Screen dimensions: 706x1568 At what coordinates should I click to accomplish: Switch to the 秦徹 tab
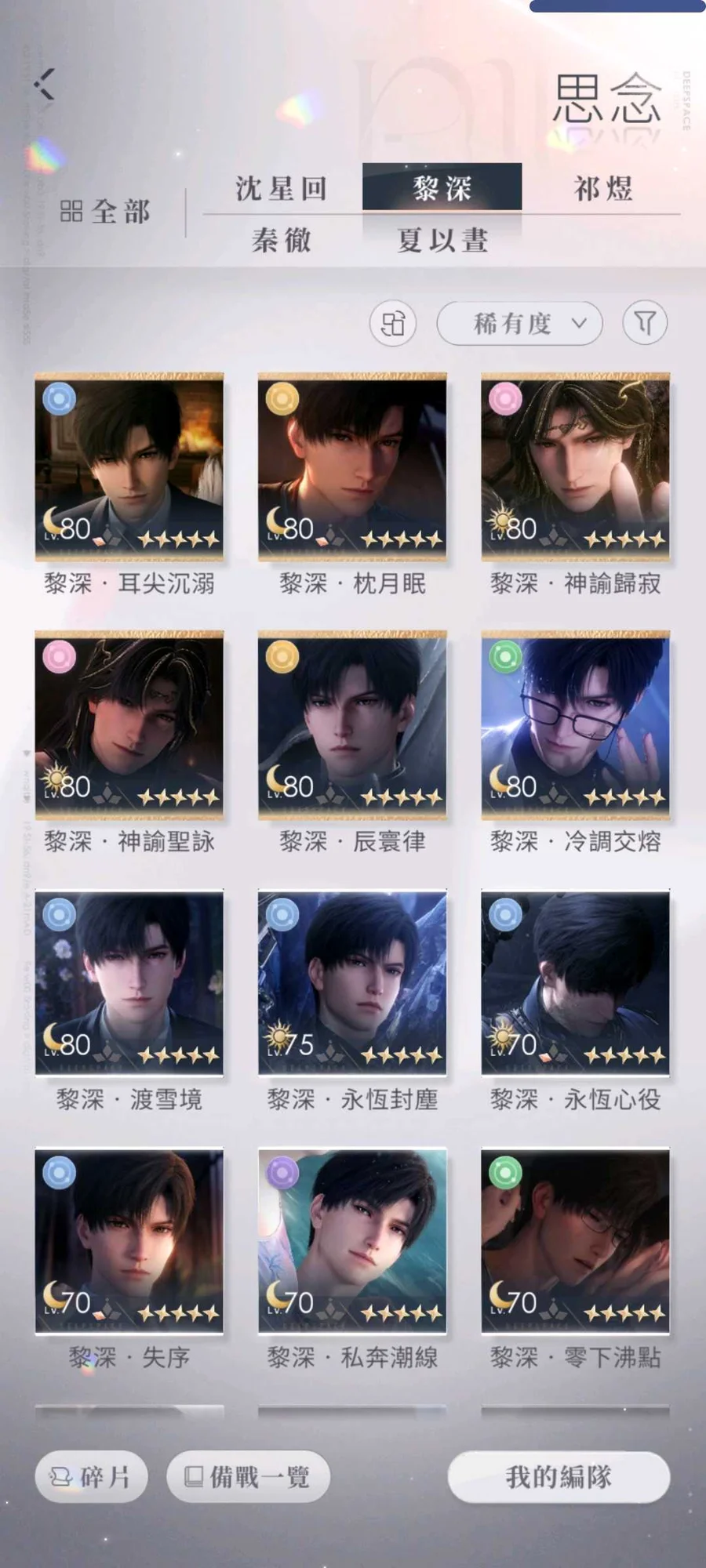tap(282, 240)
